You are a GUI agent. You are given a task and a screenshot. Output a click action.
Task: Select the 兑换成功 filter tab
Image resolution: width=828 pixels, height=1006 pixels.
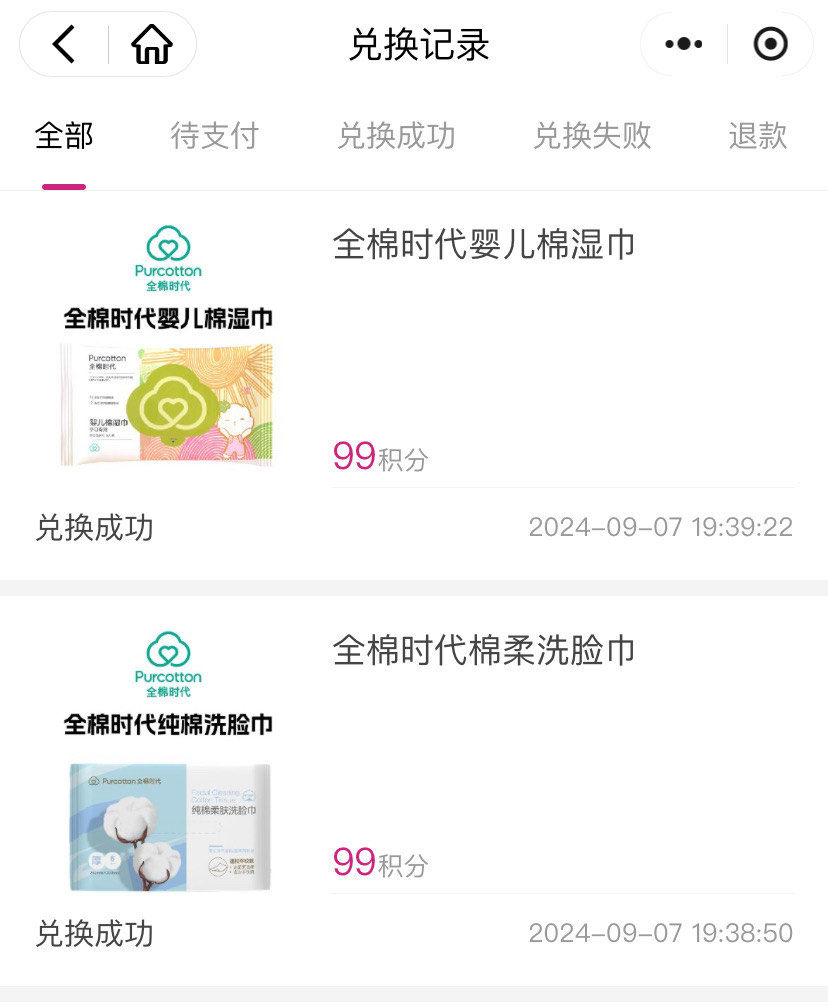[x=397, y=135]
